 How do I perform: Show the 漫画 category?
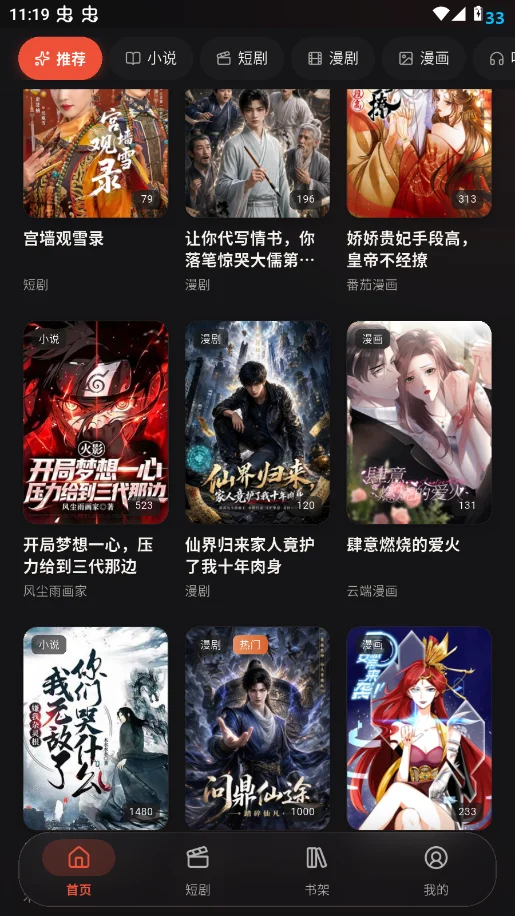point(424,58)
